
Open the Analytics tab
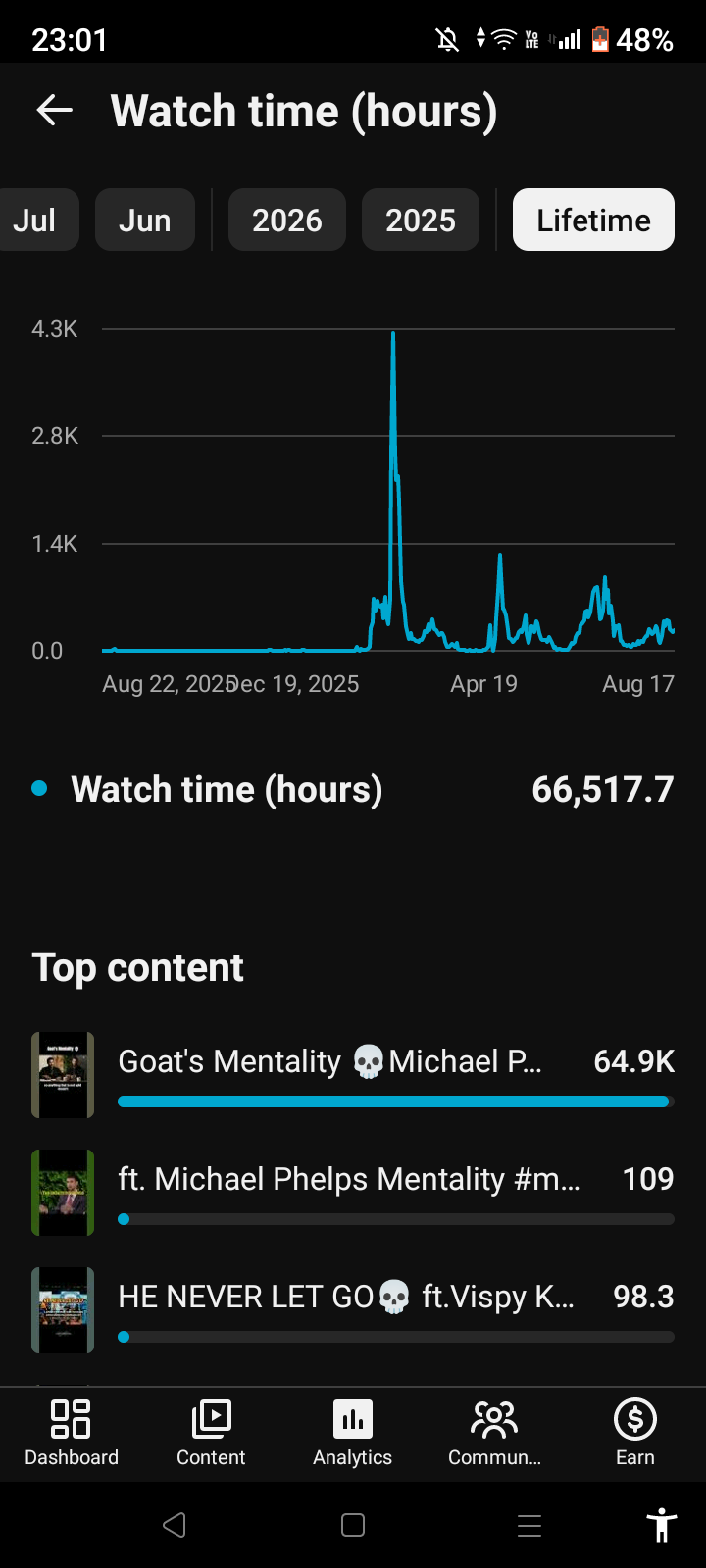pos(353,1434)
